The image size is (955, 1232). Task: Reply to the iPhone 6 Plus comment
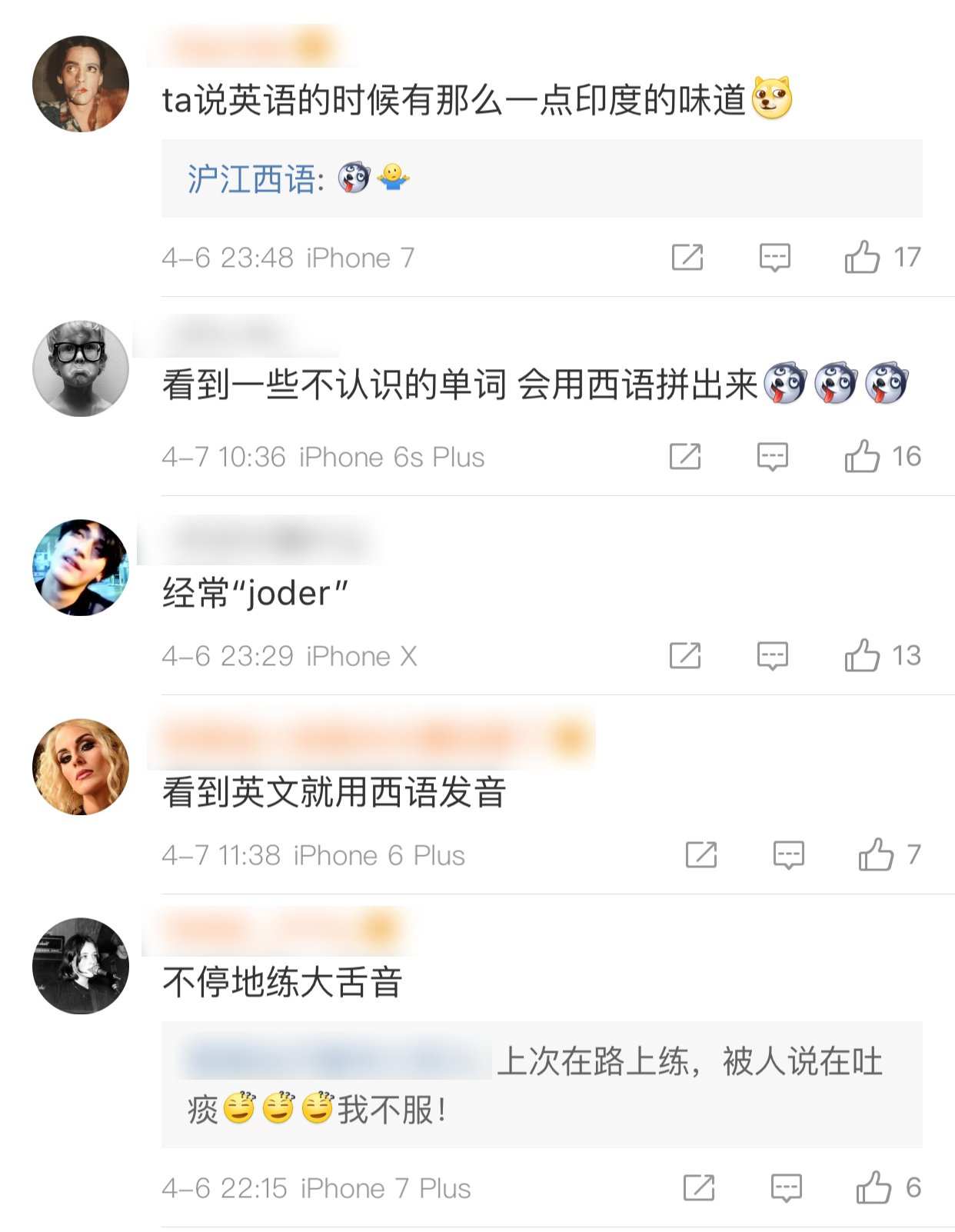click(788, 855)
